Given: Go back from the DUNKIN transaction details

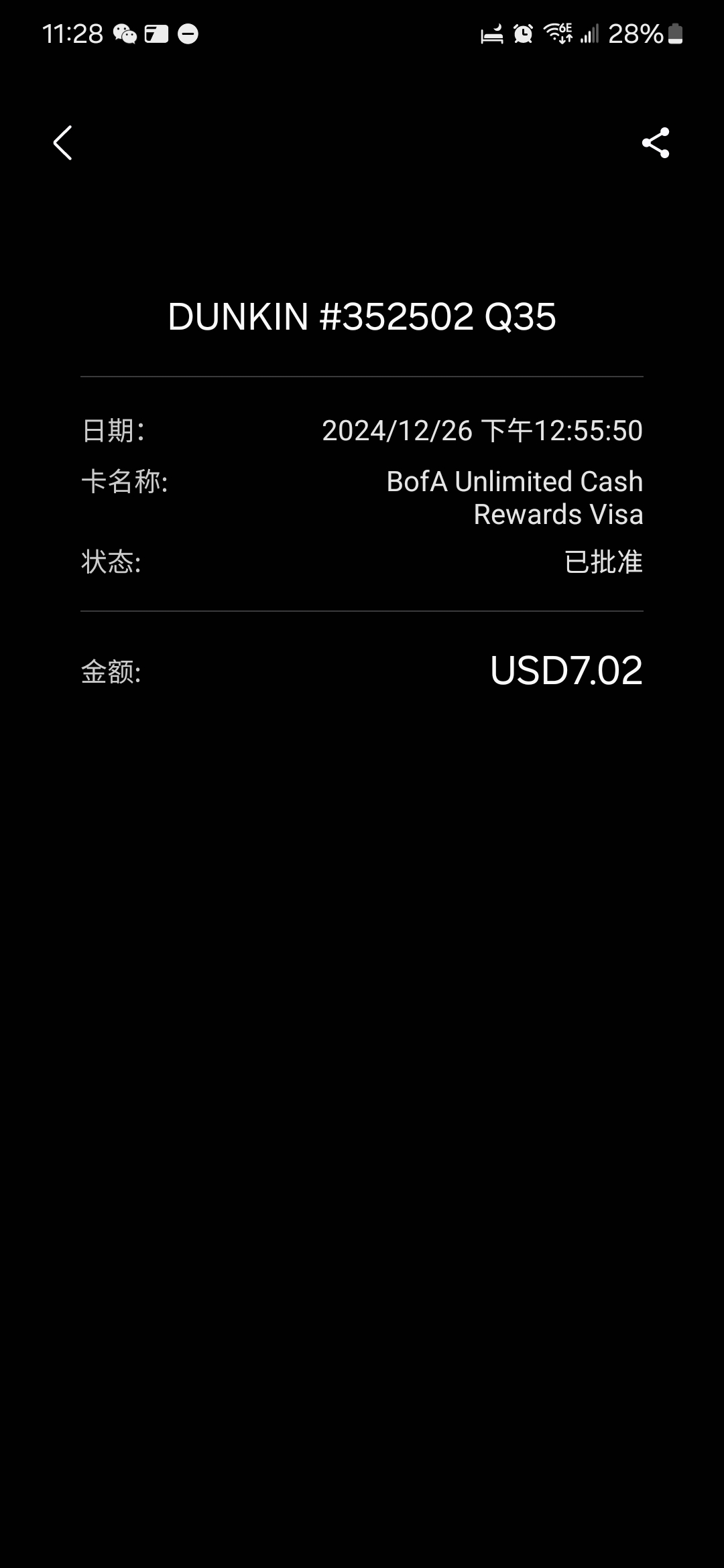Looking at the screenshot, I should pos(62,143).
